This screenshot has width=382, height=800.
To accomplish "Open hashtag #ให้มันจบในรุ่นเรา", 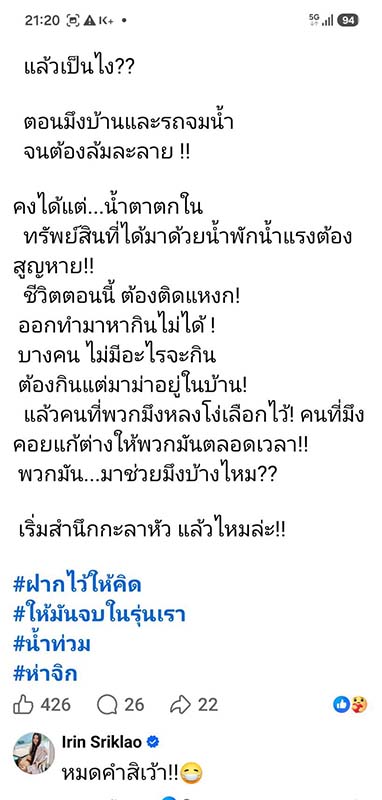I will (99, 615).
